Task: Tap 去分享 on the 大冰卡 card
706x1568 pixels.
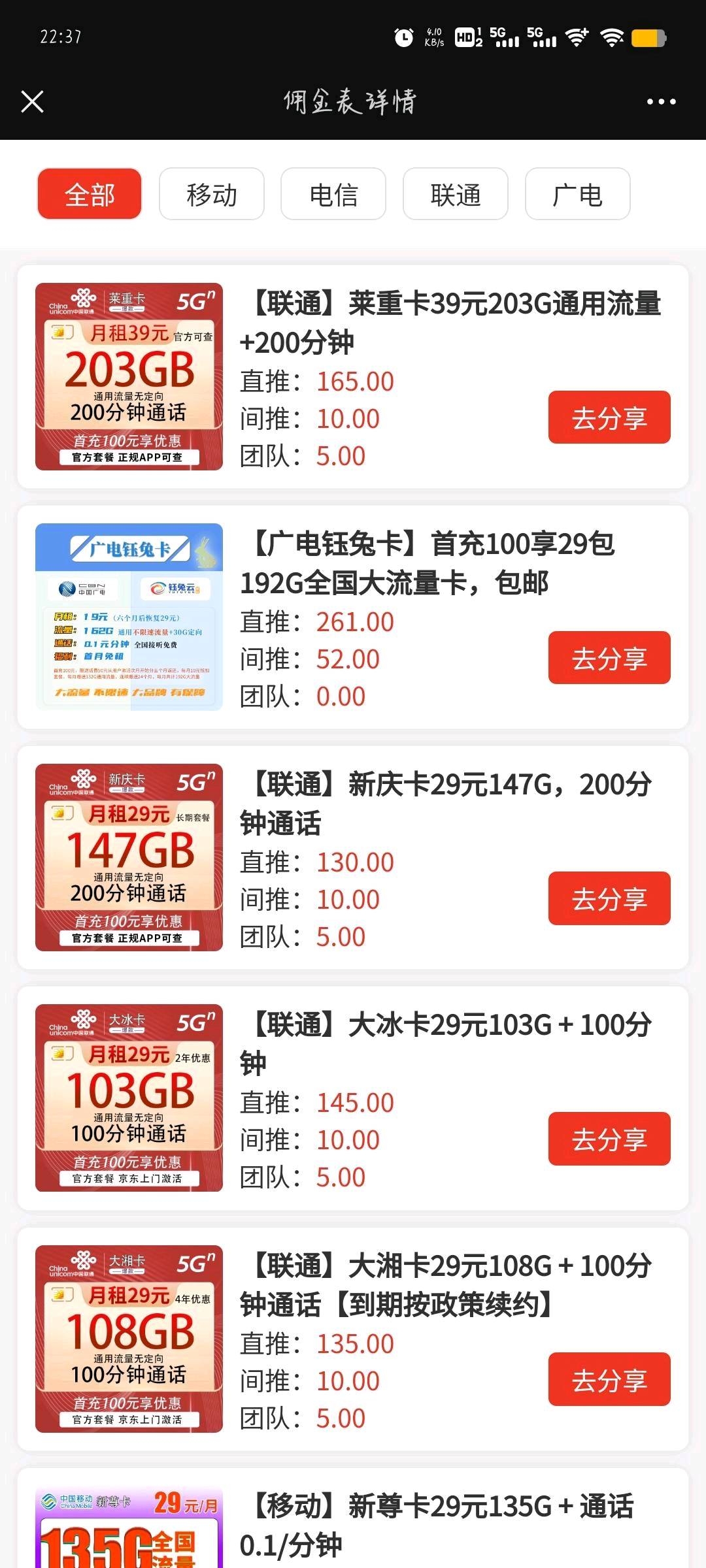Action: click(609, 1139)
